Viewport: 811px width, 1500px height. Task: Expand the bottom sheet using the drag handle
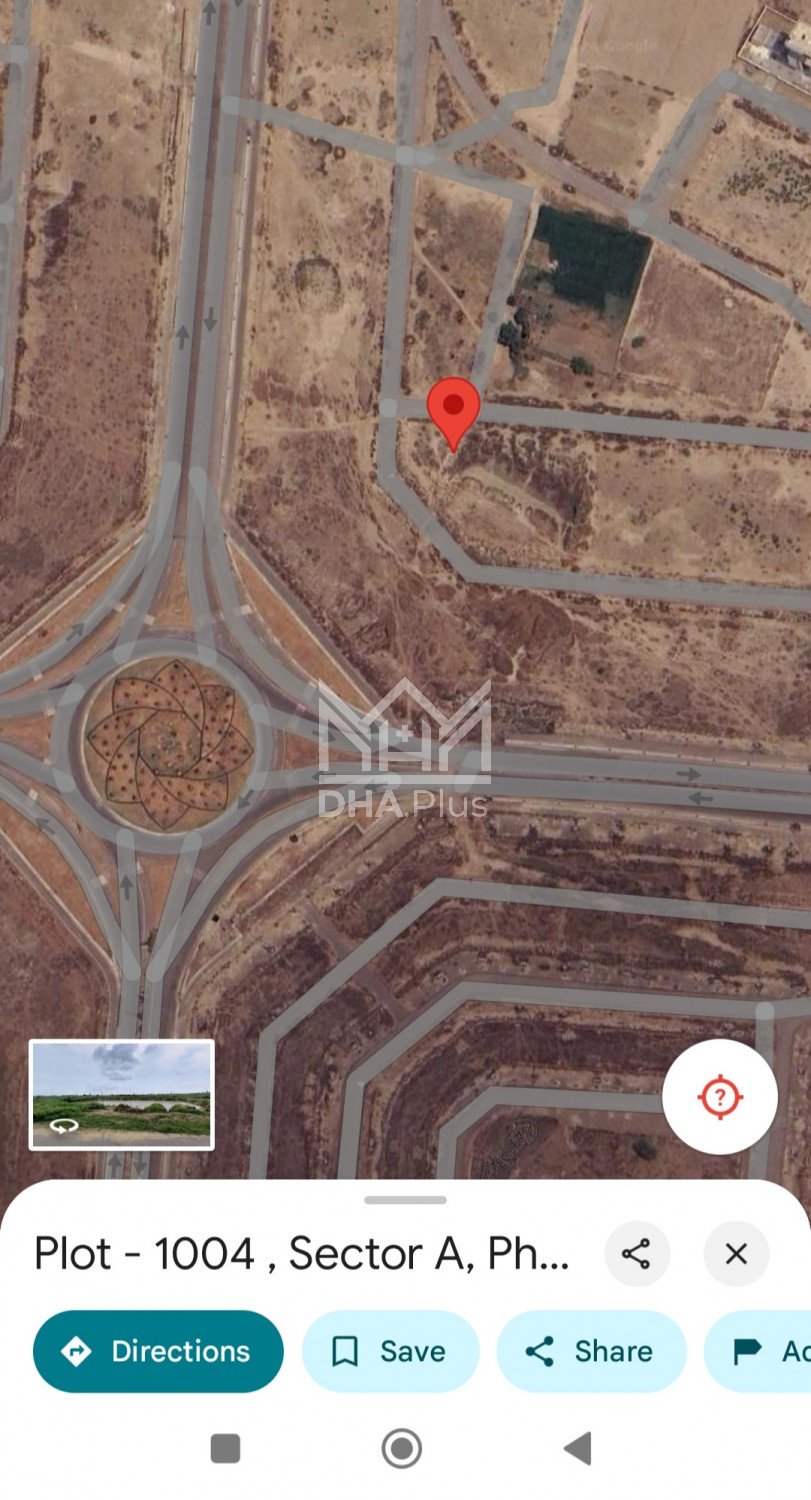coord(405,1200)
